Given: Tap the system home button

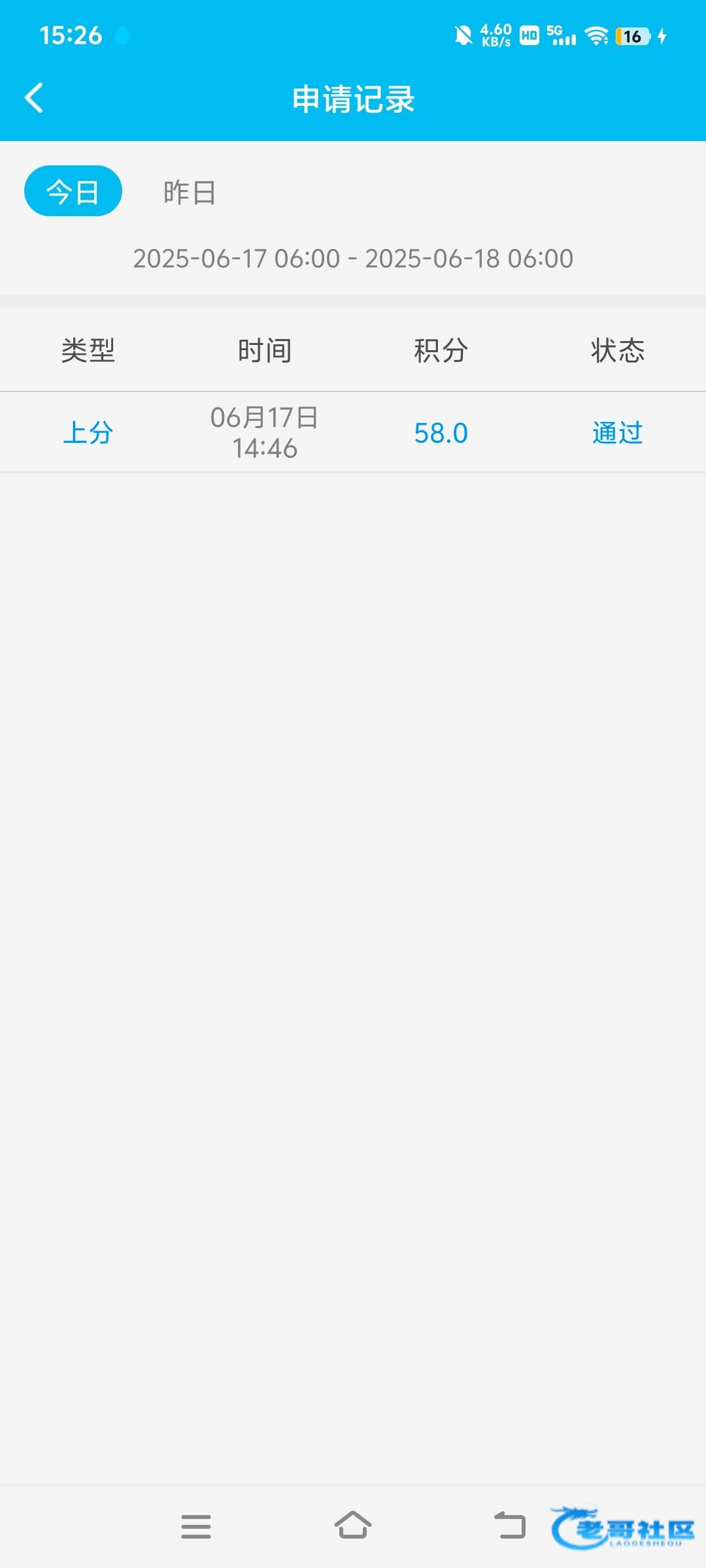Looking at the screenshot, I should pyautogui.click(x=353, y=1526).
